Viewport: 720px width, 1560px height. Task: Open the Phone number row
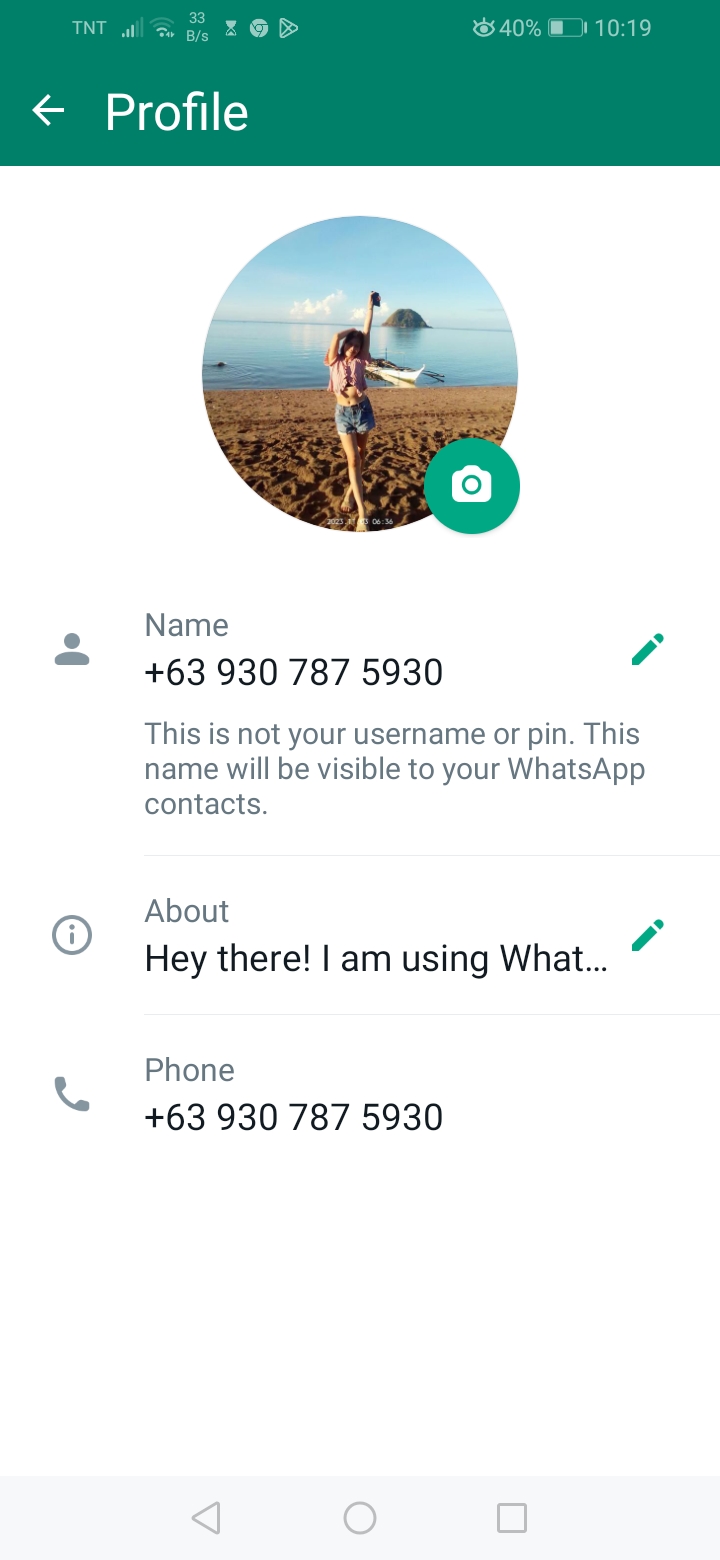(360, 1094)
